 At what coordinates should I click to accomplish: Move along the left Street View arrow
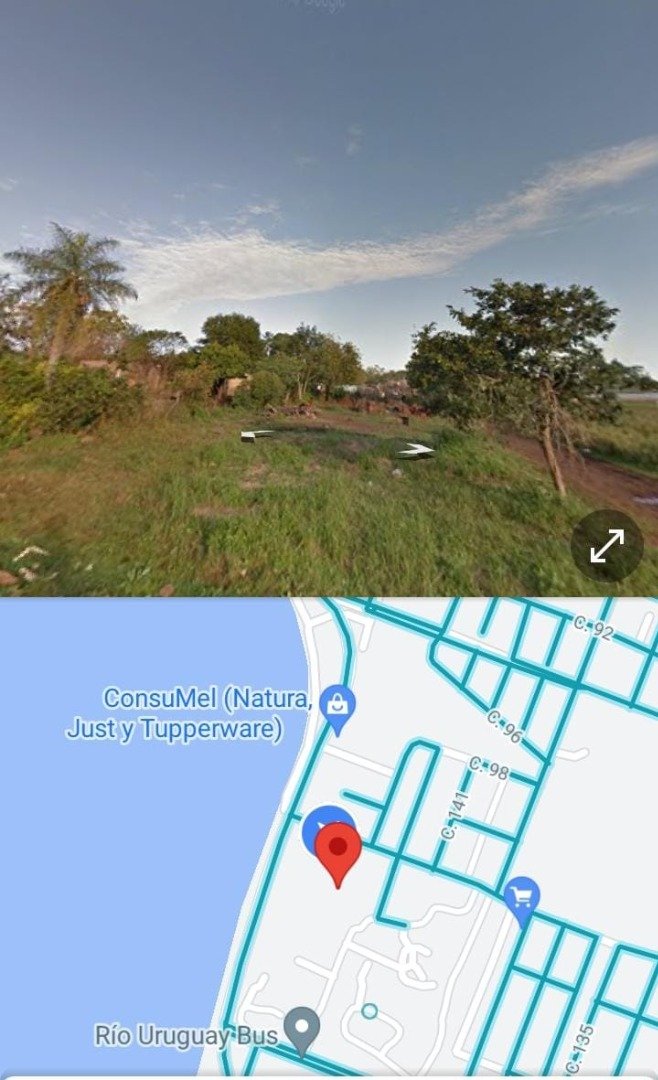256,434
